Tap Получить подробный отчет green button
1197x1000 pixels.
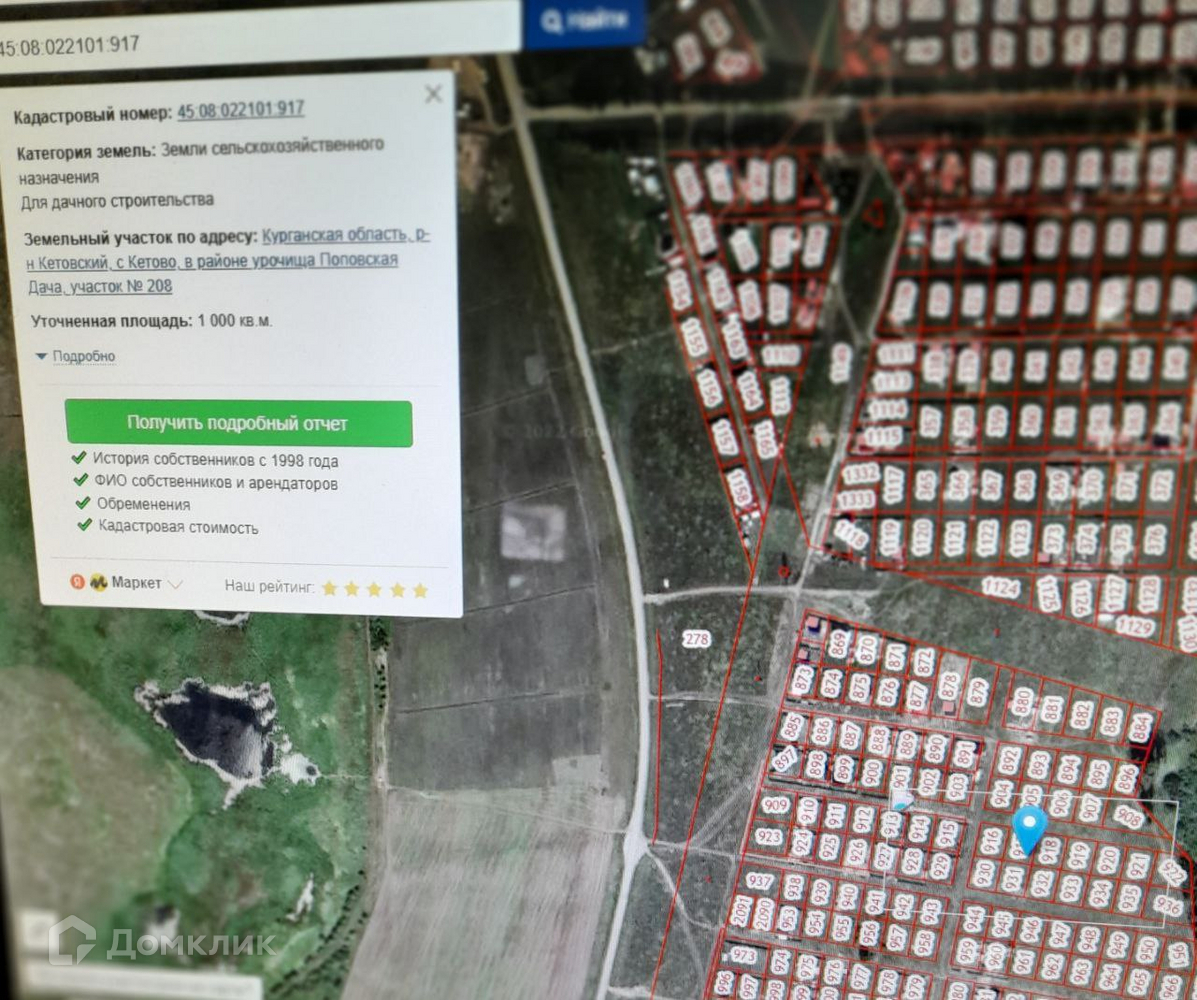[x=238, y=422]
